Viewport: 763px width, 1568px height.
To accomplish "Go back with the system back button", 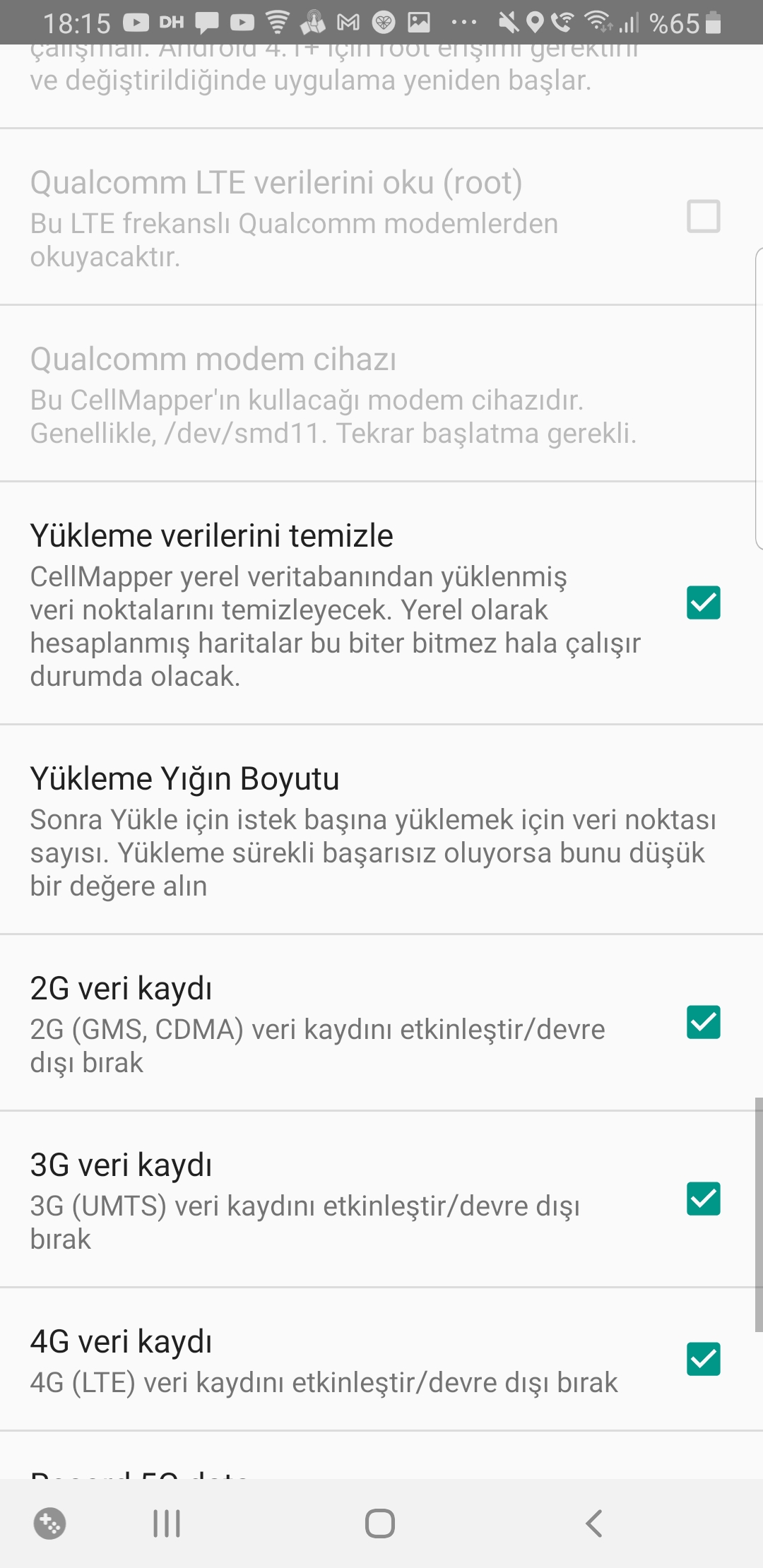I will (x=594, y=1524).
